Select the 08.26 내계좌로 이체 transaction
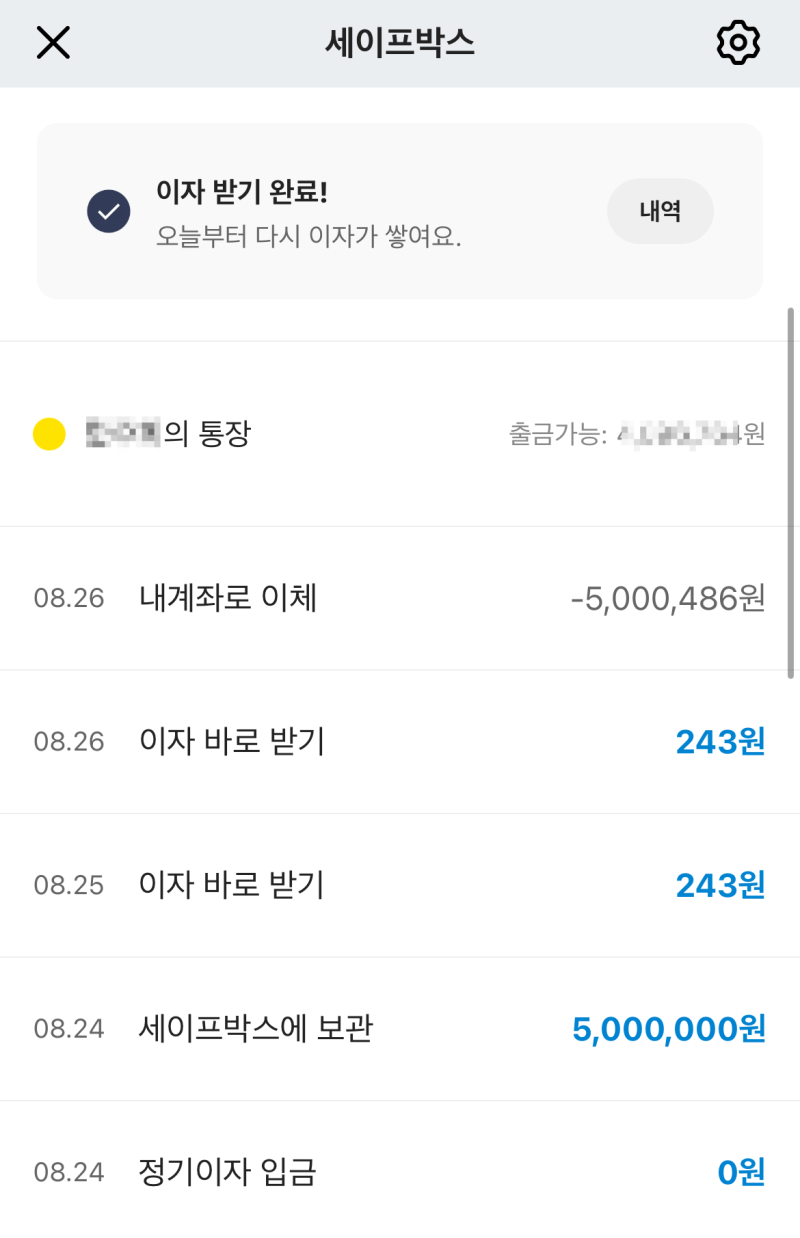Image resolution: width=800 pixels, height=1238 pixels. [x=400, y=597]
